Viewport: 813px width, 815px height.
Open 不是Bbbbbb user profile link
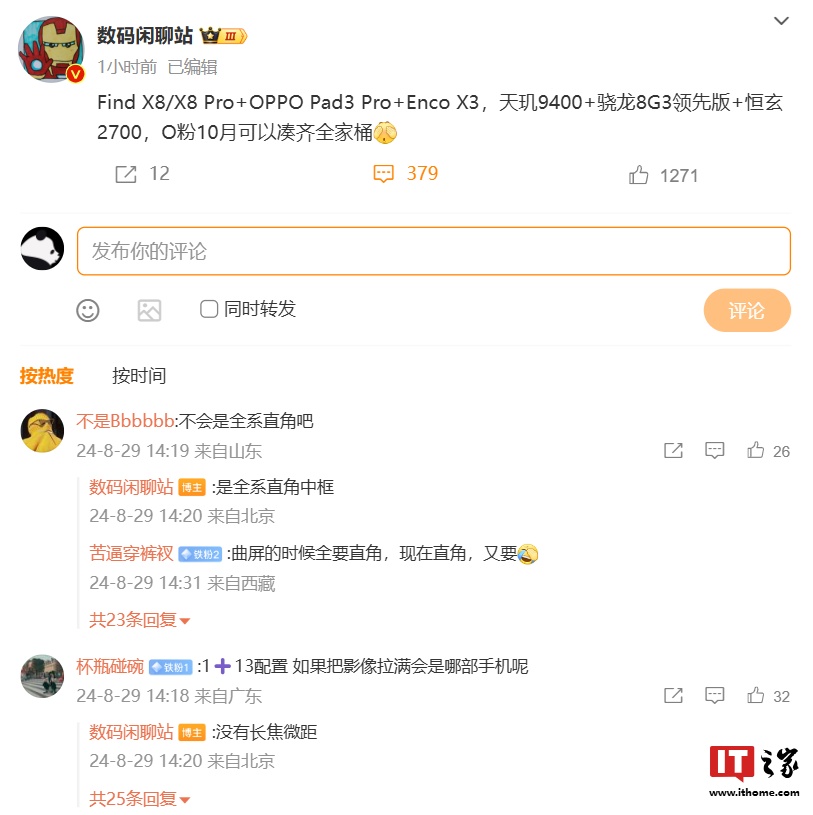point(125,421)
